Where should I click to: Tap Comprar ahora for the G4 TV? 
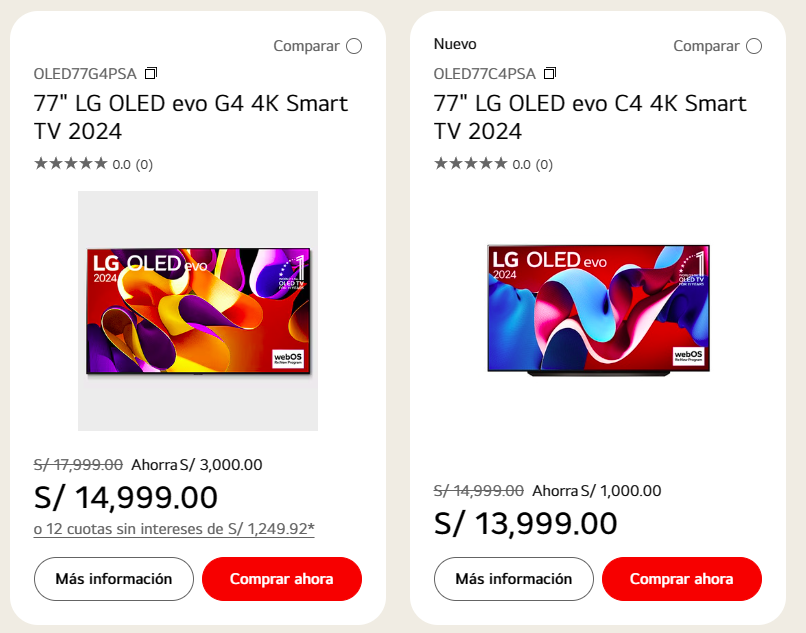282,579
